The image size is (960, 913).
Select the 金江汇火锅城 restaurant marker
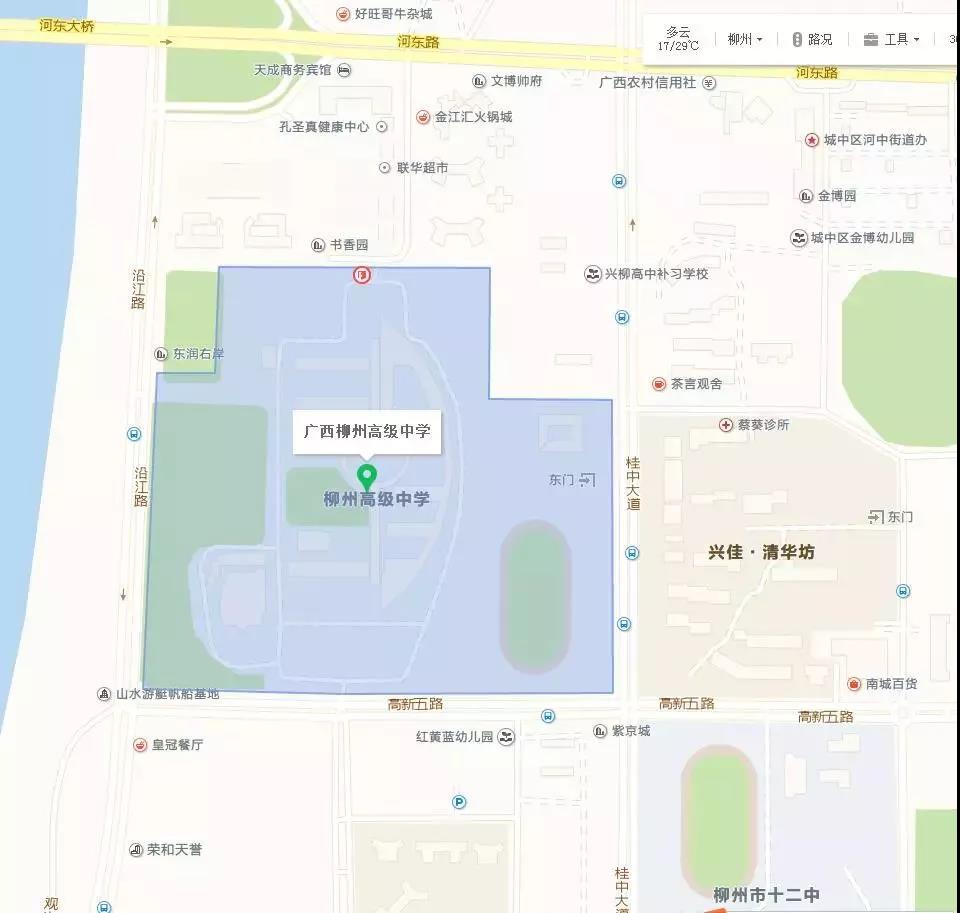[424, 117]
